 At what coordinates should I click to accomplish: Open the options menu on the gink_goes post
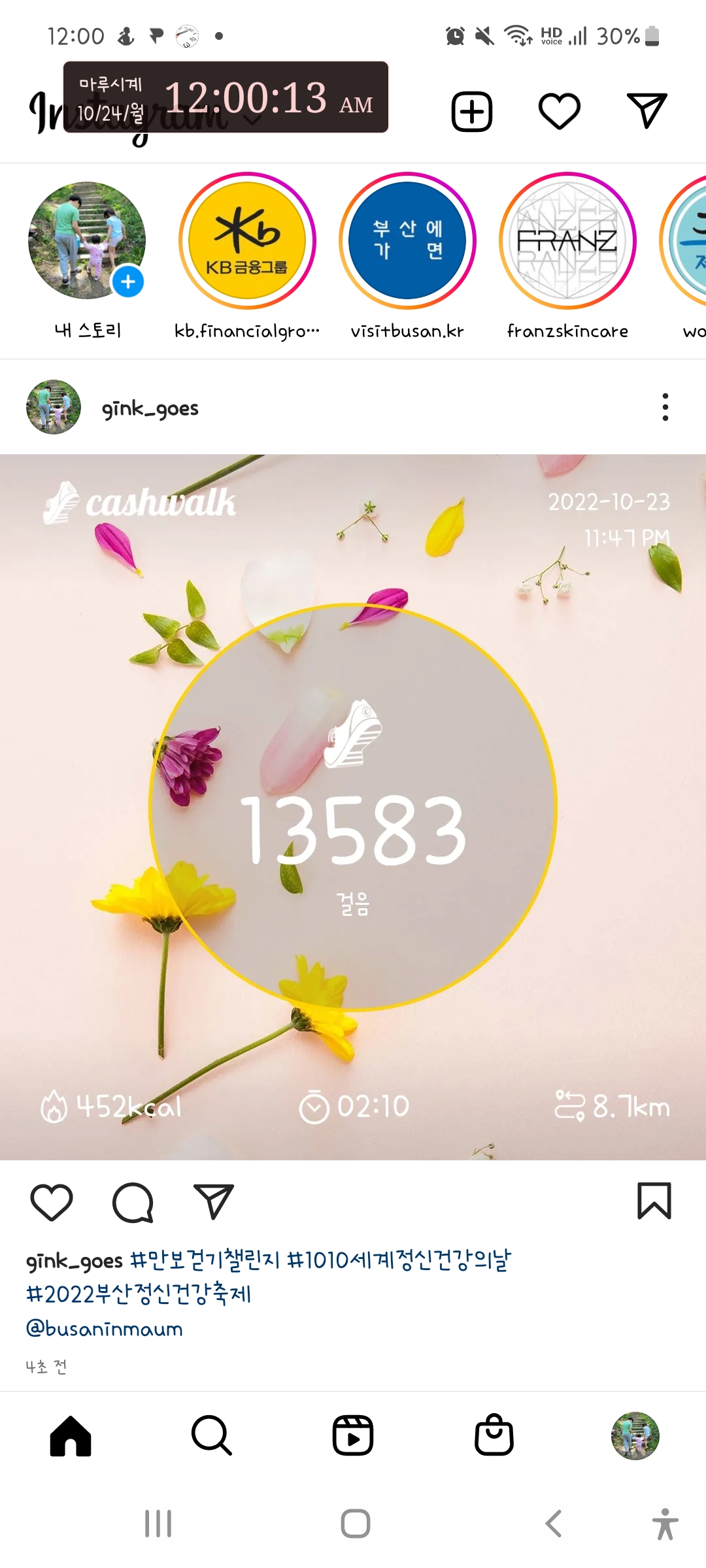(665, 407)
